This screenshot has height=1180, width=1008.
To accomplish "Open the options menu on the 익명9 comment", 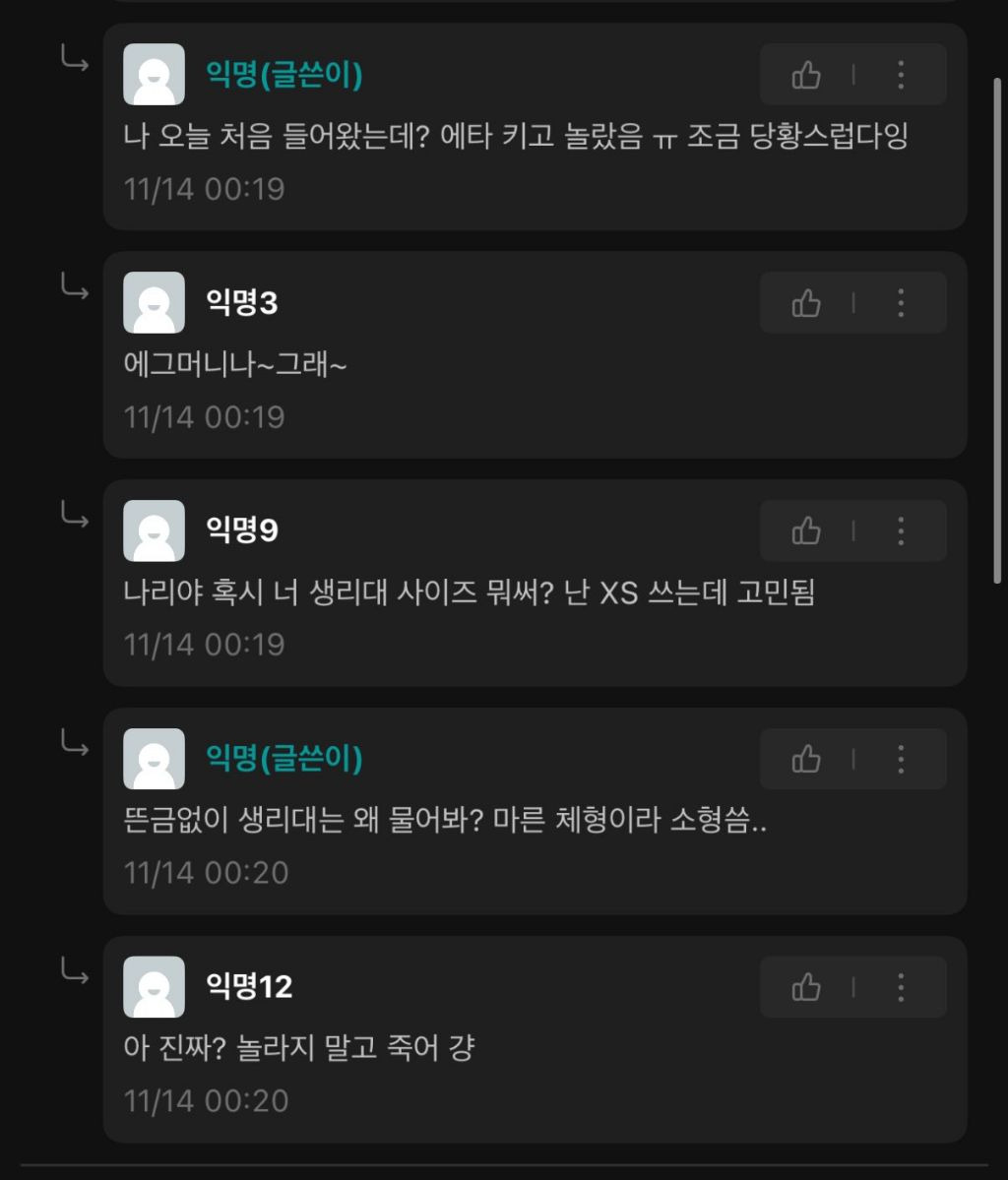I will [900, 530].
